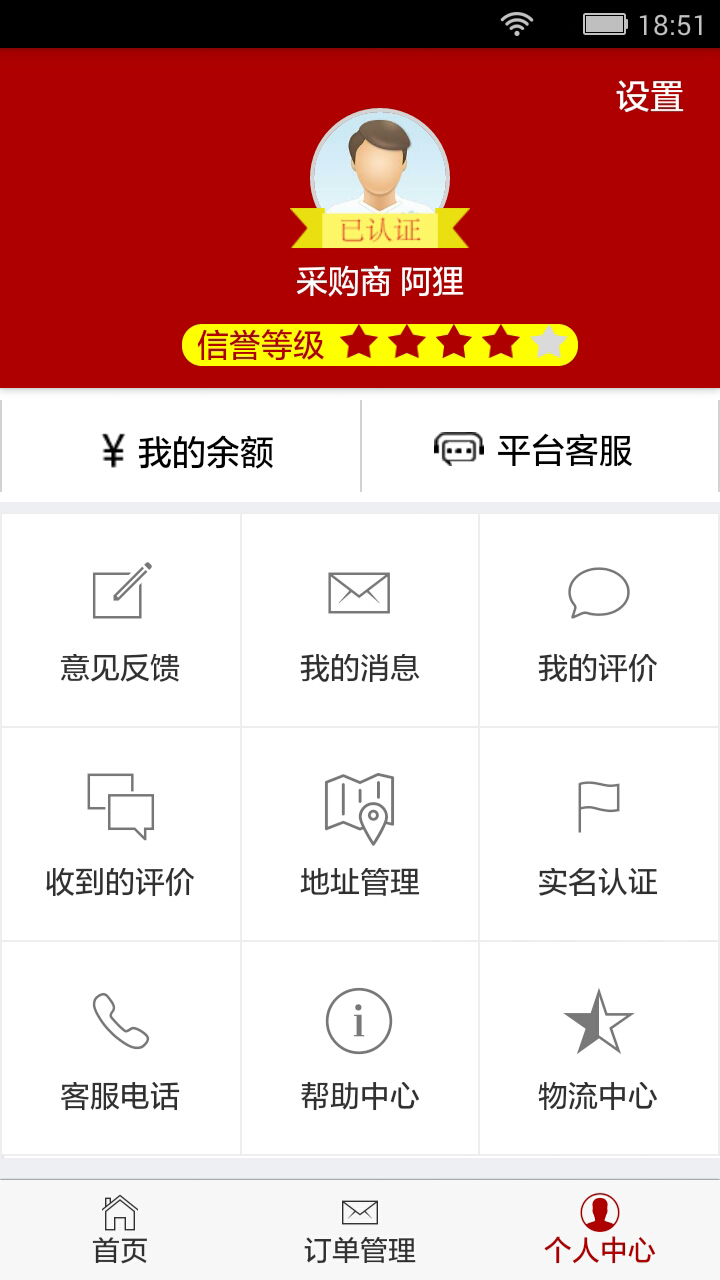Open 设置 settings

click(649, 97)
